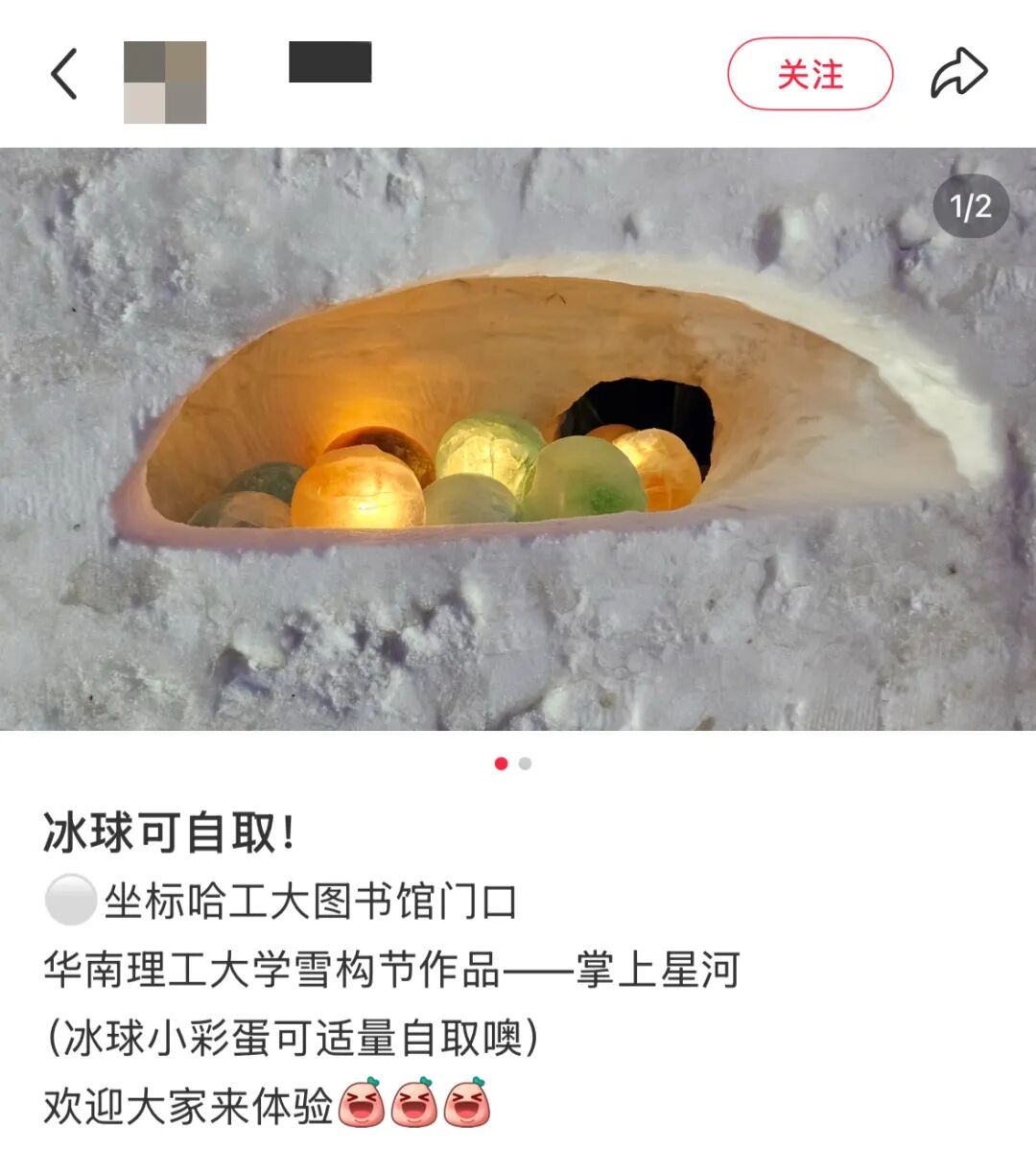Expand the post photo to fullscreen
This screenshot has width=1036, height=1149.
click(x=518, y=441)
